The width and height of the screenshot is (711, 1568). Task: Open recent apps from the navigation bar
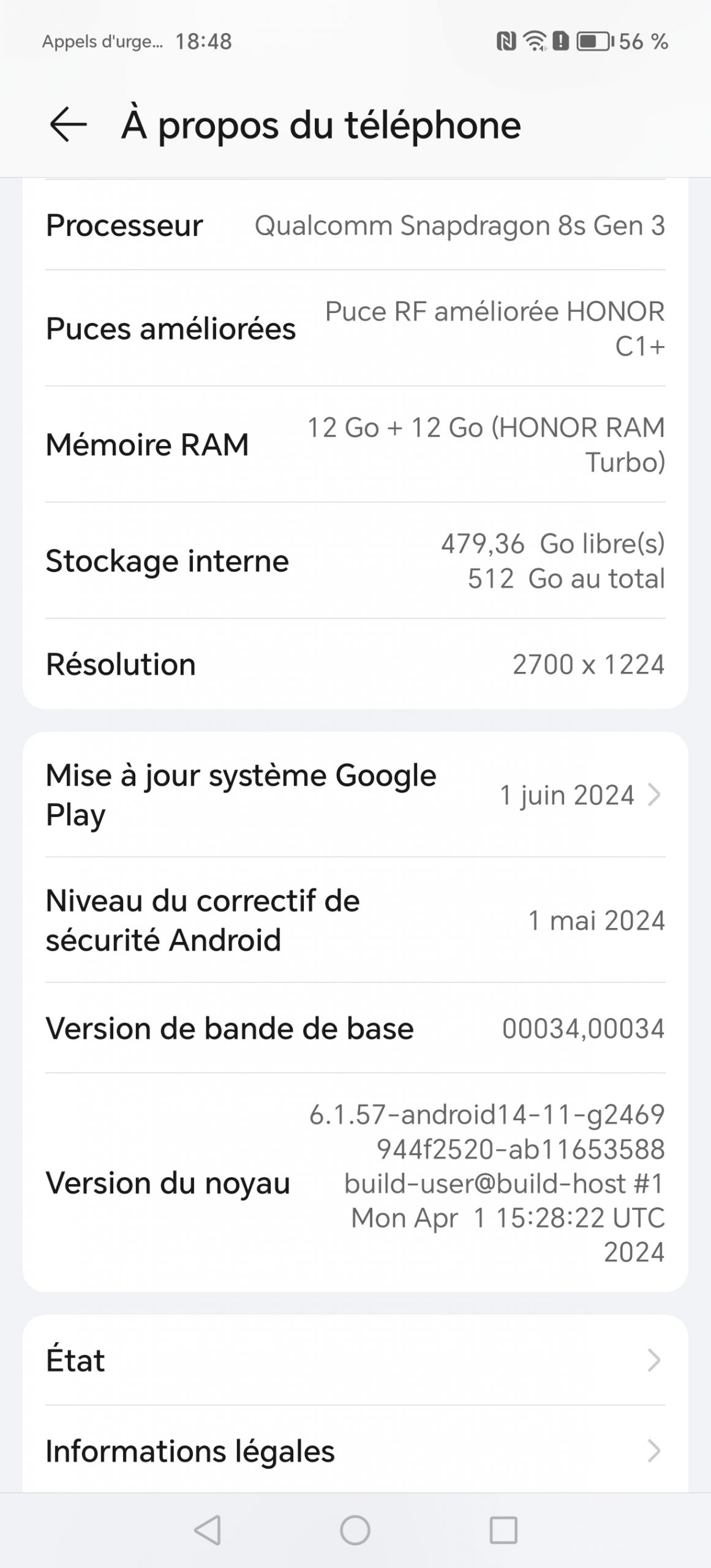pos(503,1531)
